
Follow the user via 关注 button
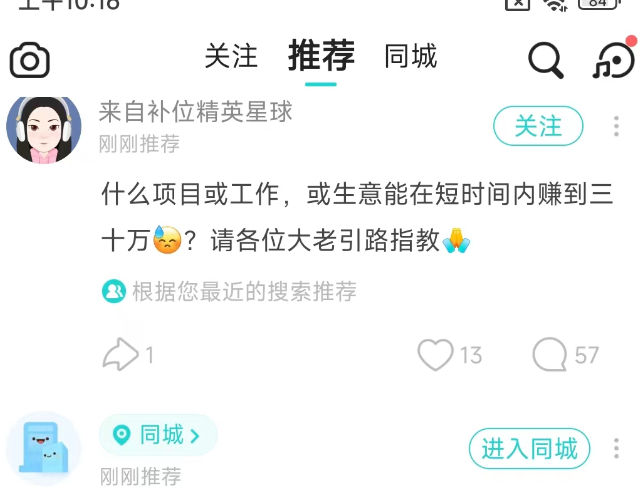coord(538,126)
